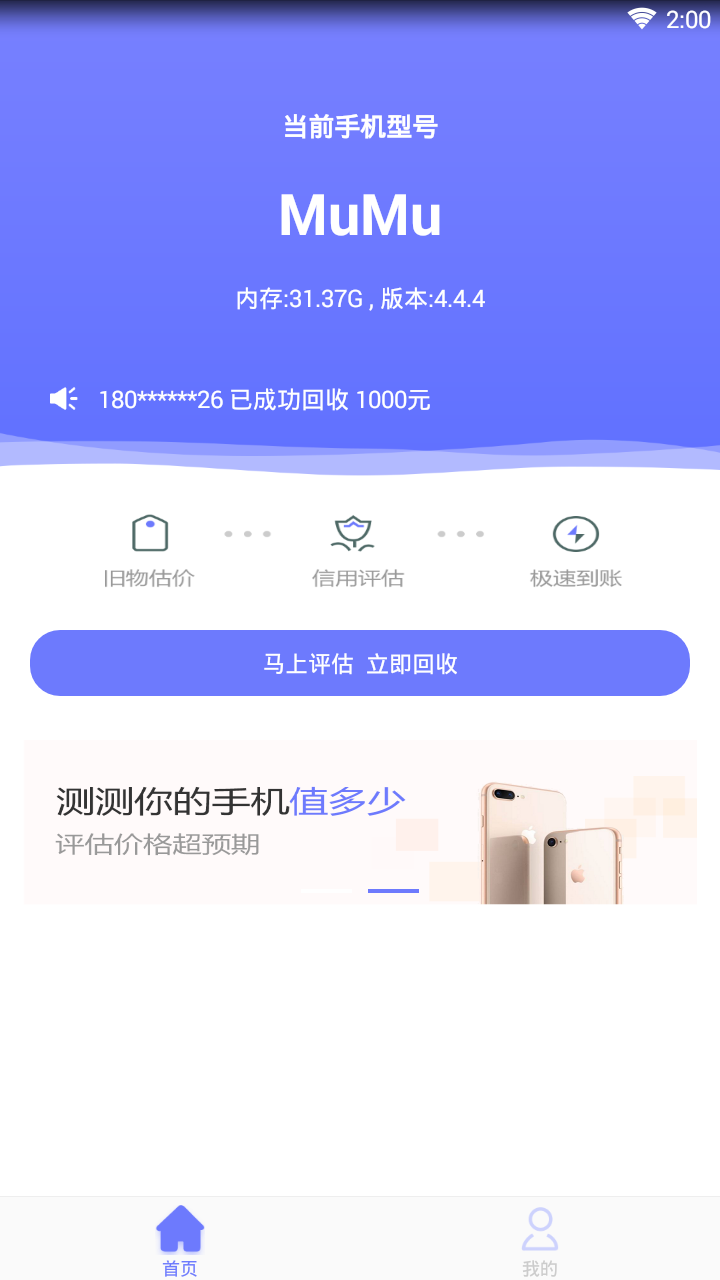Click the announcement speaker icon
Screen dimensions: 720x1280
coord(63,398)
